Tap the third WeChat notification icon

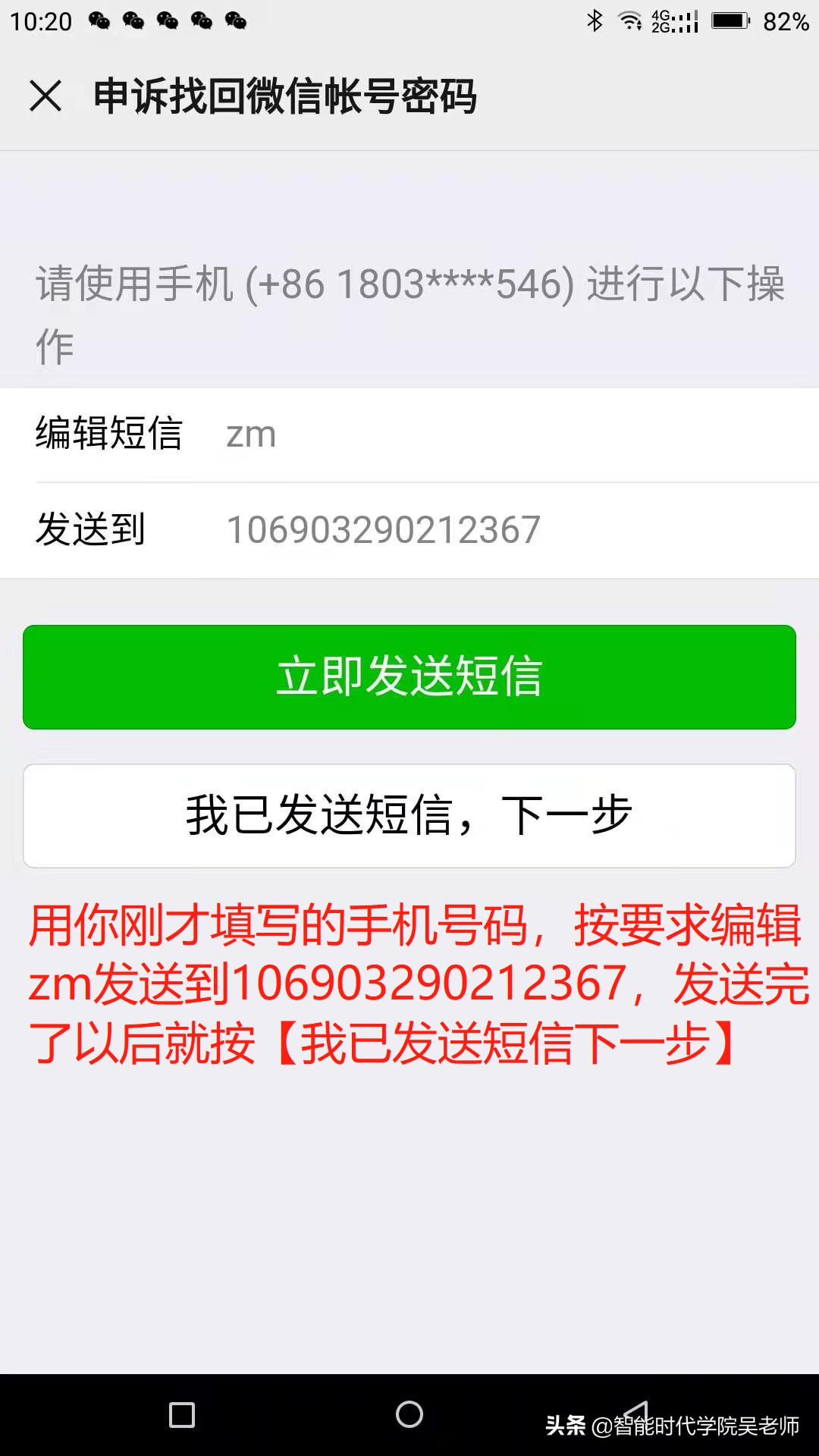tap(168, 21)
